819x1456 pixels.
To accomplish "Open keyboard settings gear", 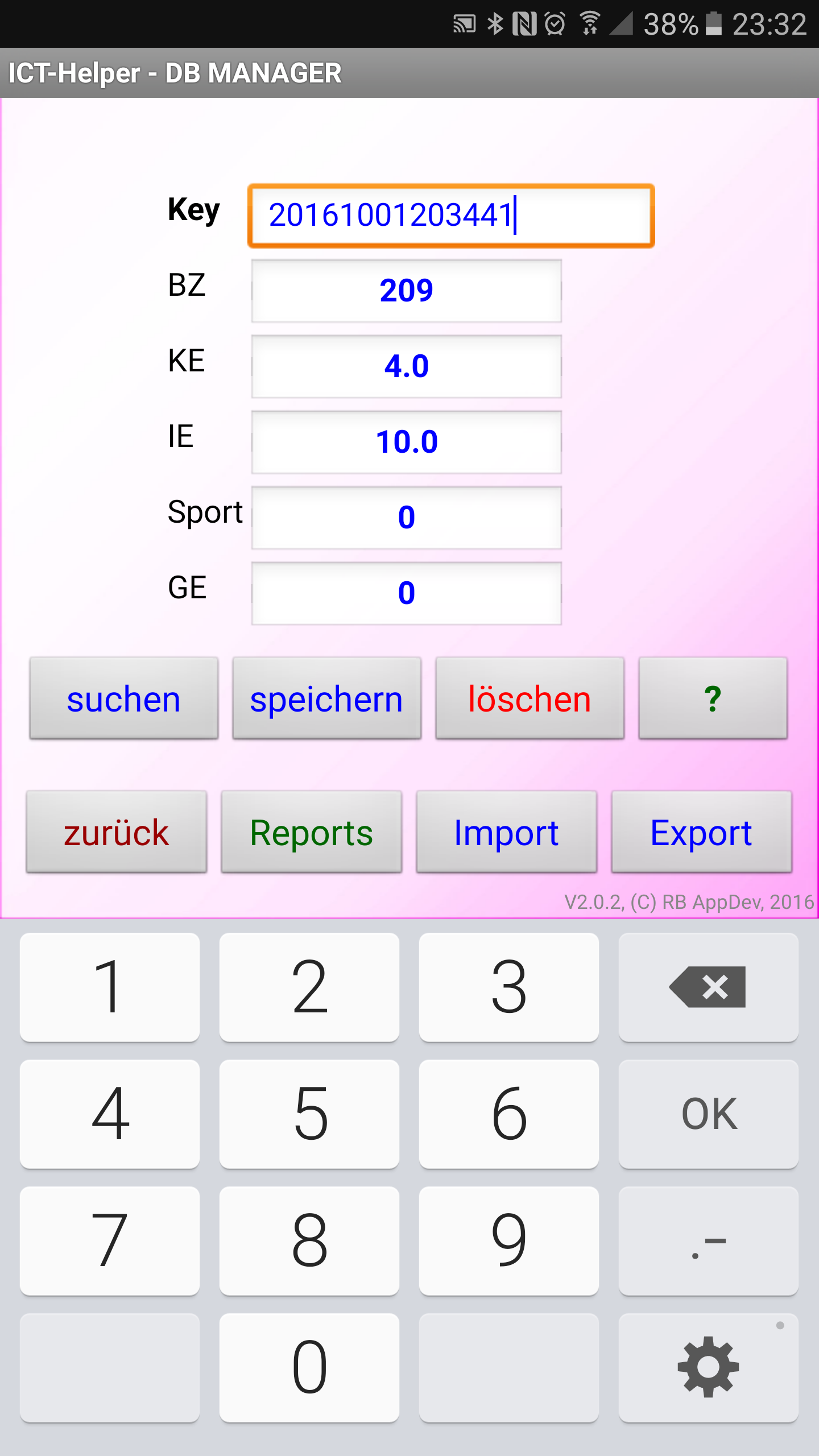I will pyautogui.click(x=708, y=1367).
